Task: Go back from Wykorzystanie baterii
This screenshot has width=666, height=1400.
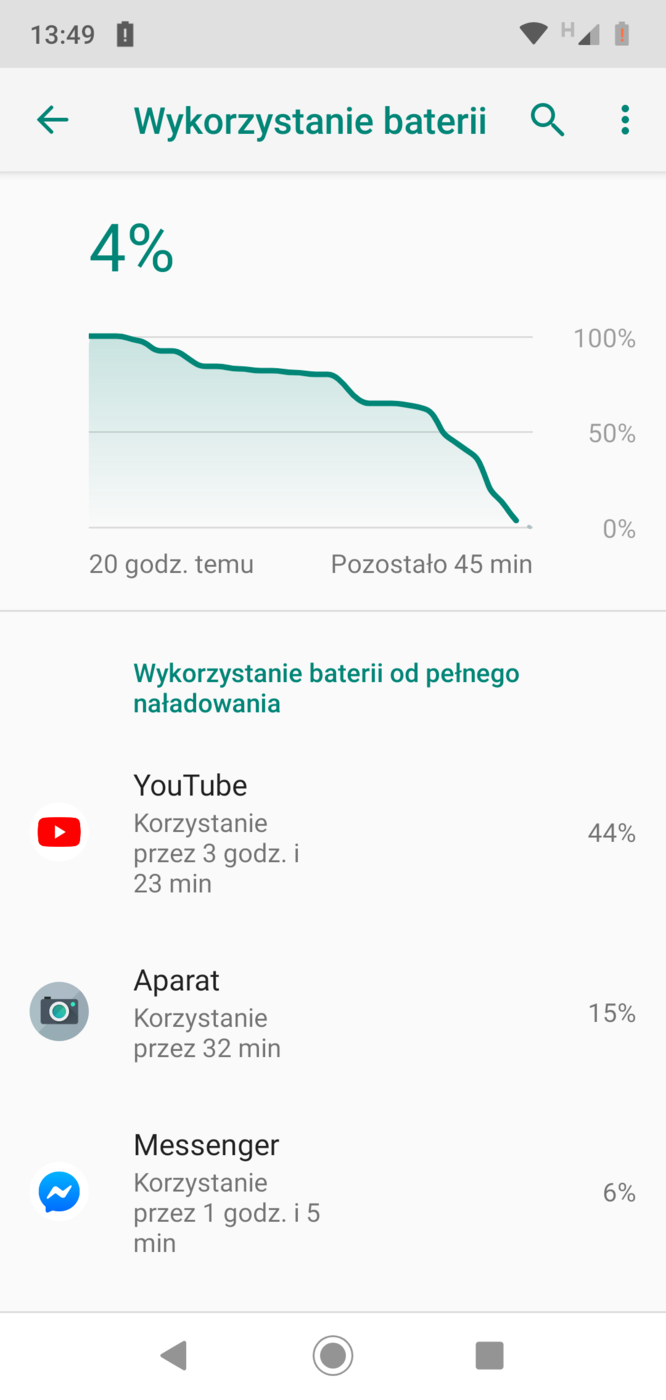Action: tap(52, 120)
